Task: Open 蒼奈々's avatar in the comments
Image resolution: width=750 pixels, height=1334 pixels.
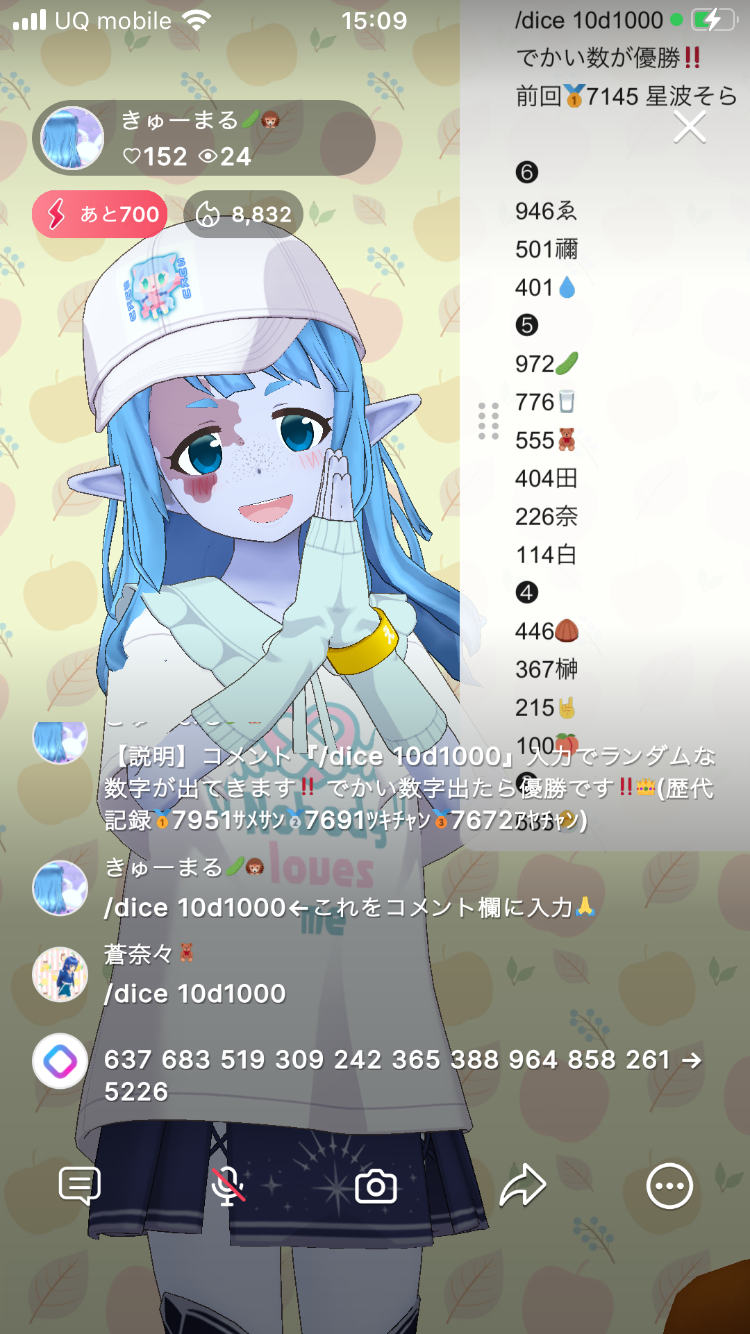Action: [x=60, y=974]
